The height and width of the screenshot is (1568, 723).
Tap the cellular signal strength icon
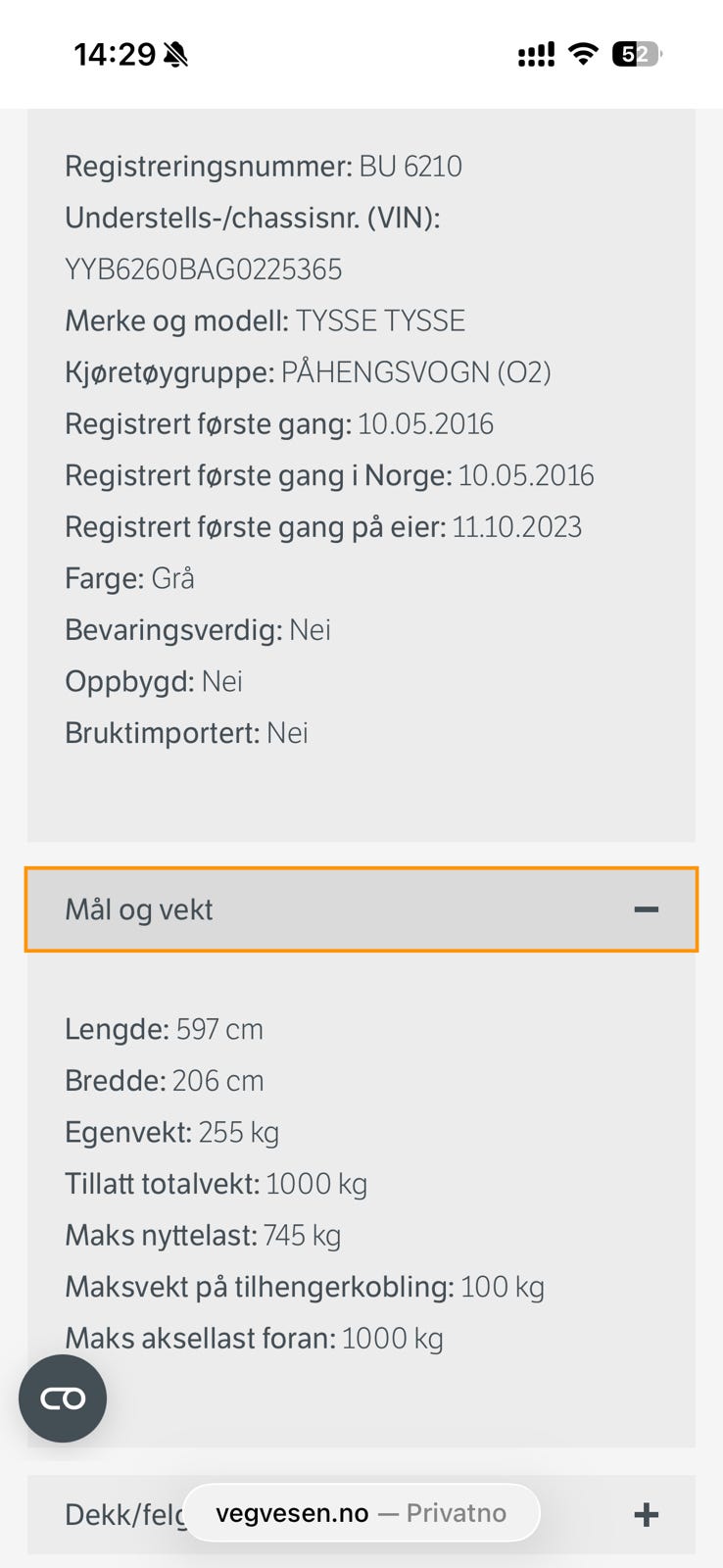[534, 54]
